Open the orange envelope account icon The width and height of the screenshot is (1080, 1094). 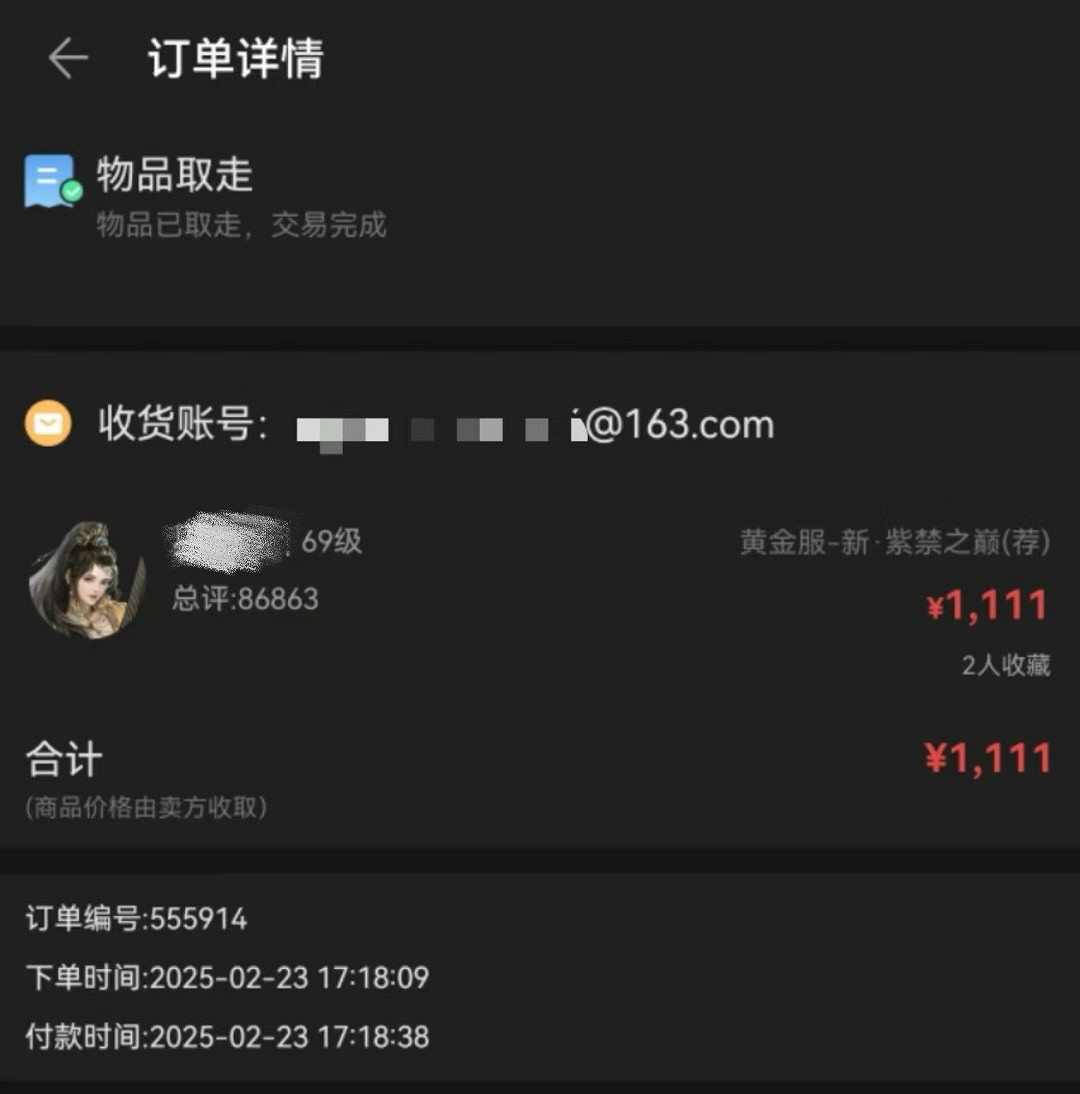47,423
